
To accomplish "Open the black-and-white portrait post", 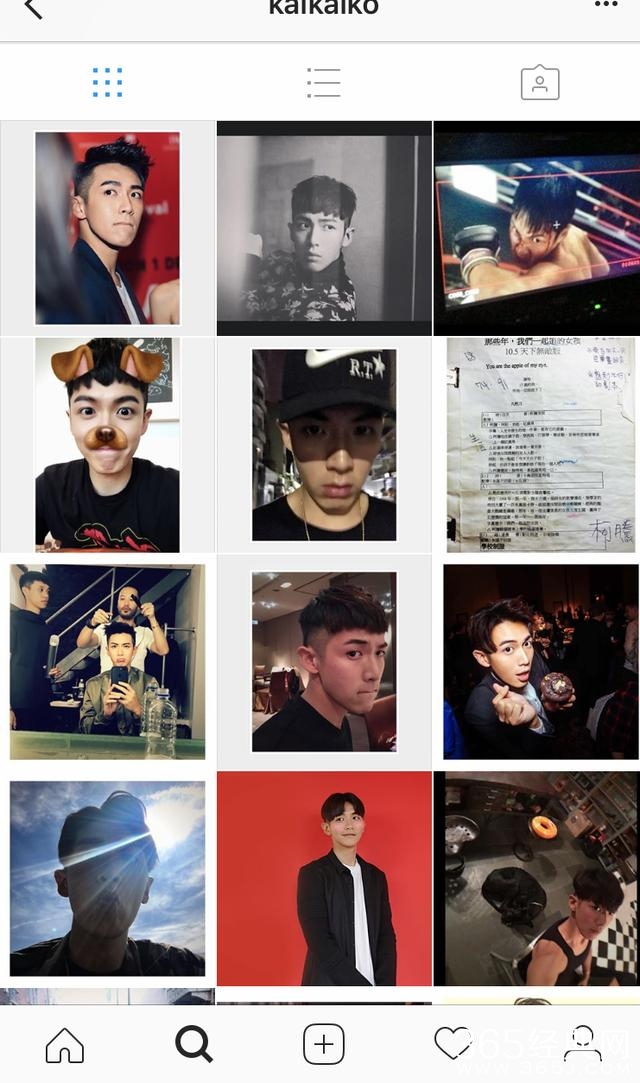I will (323, 228).
